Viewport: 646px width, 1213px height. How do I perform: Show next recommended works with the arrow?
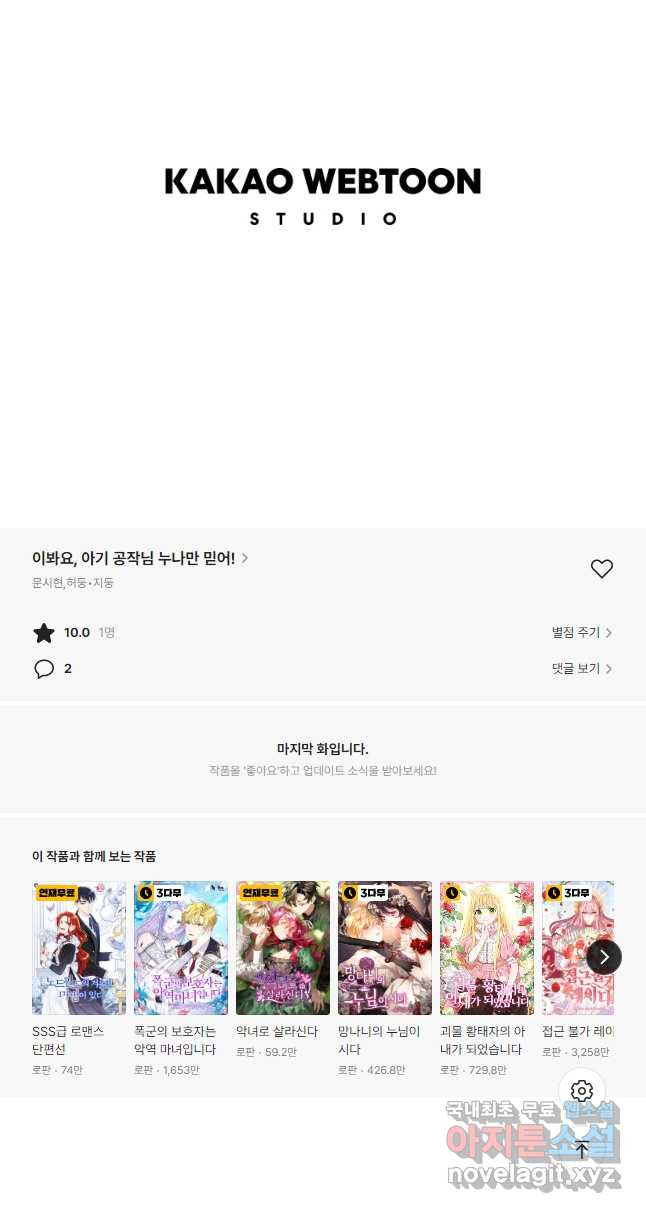tap(604, 957)
